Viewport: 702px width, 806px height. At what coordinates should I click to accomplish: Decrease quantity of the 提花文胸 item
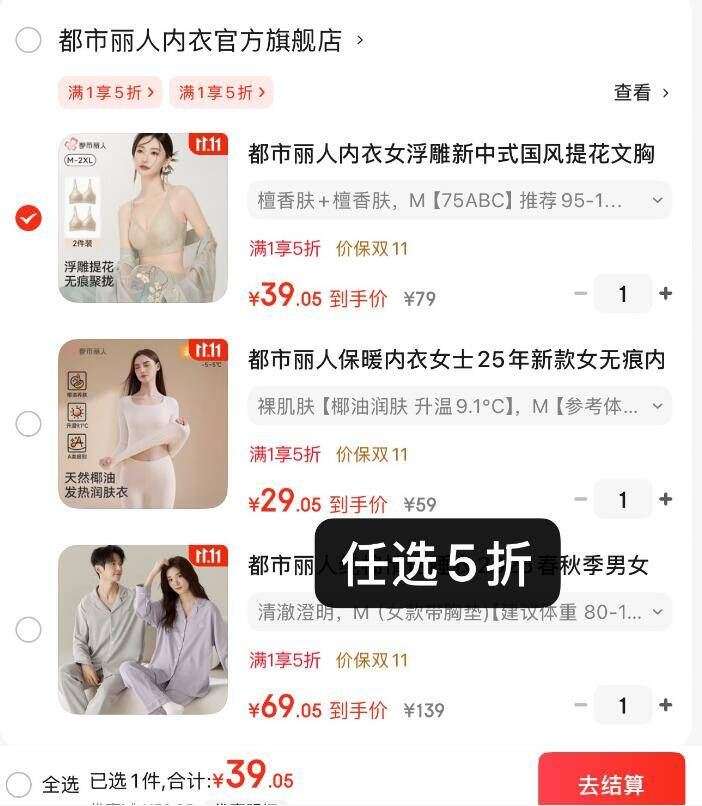(x=581, y=294)
